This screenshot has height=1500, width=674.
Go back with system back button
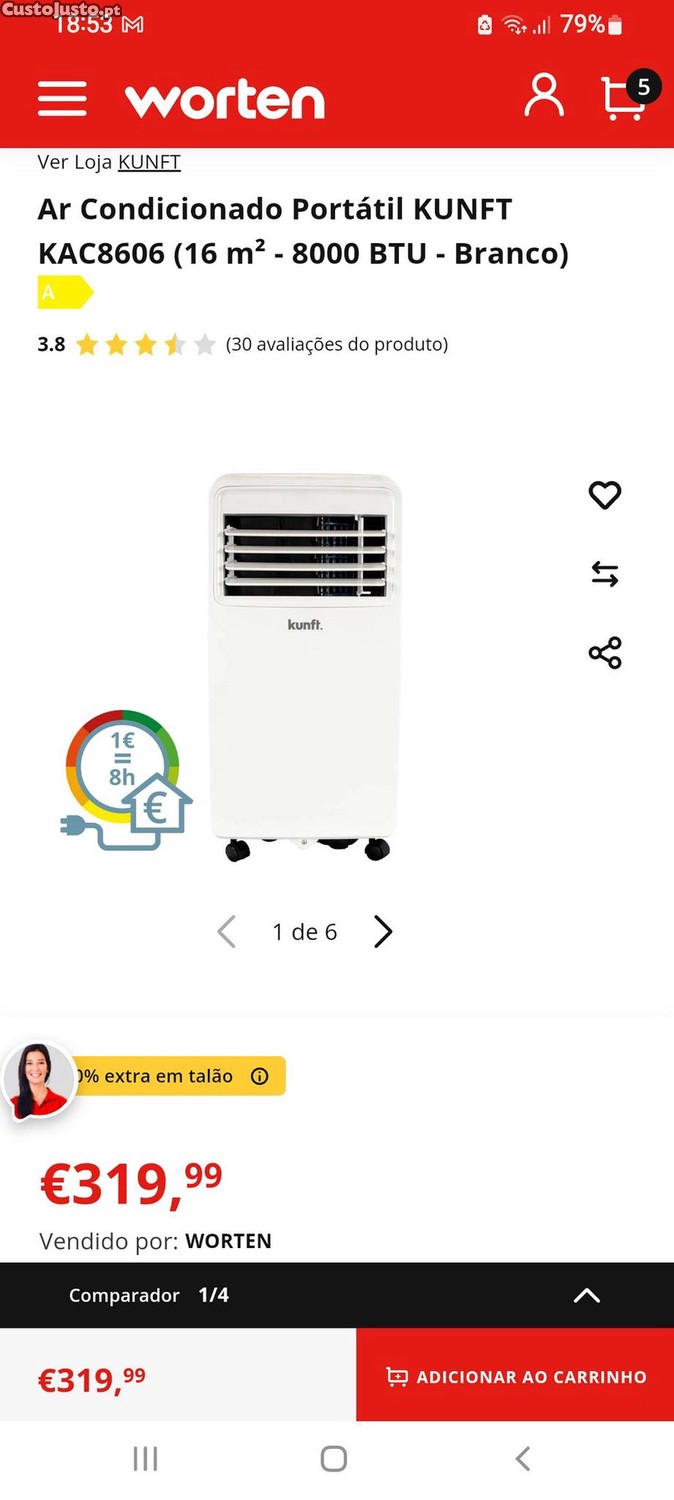(x=522, y=1459)
